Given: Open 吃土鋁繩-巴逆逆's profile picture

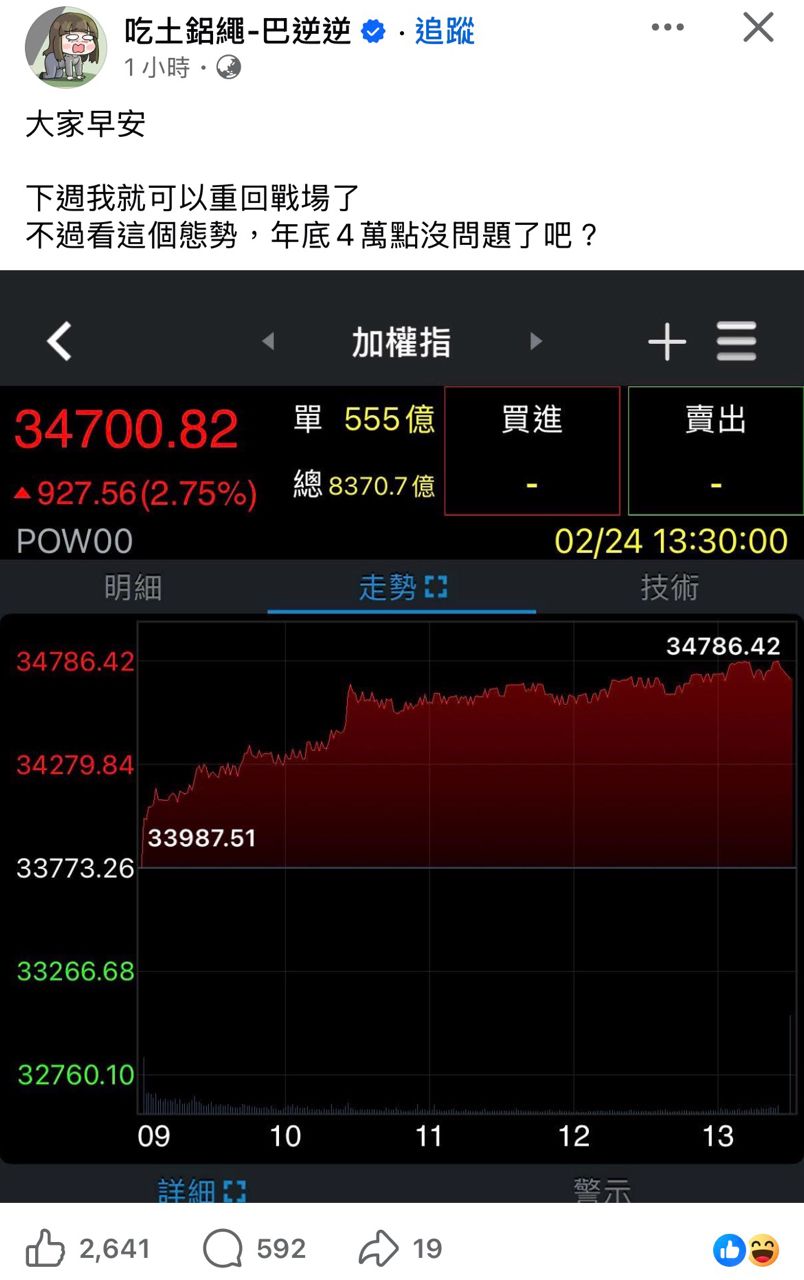Looking at the screenshot, I should coord(66,47).
